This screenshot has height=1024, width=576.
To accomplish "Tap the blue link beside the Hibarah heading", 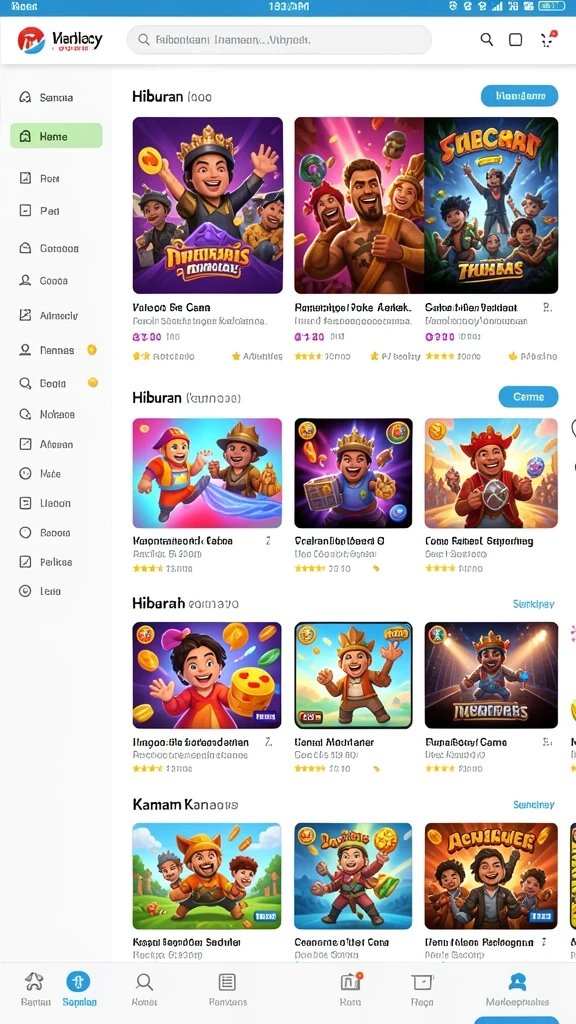I will [534, 604].
